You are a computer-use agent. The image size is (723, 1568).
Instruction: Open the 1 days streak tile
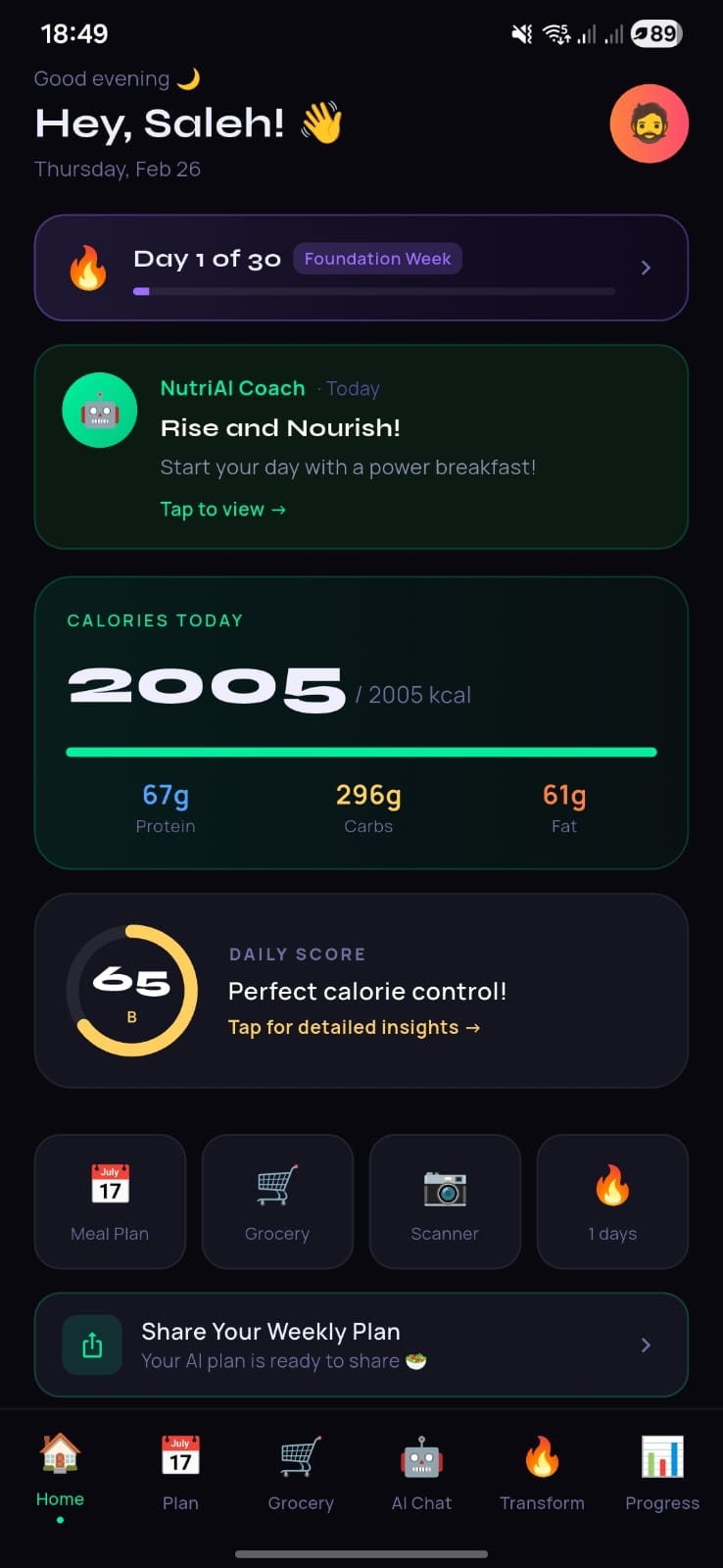[x=612, y=1201]
